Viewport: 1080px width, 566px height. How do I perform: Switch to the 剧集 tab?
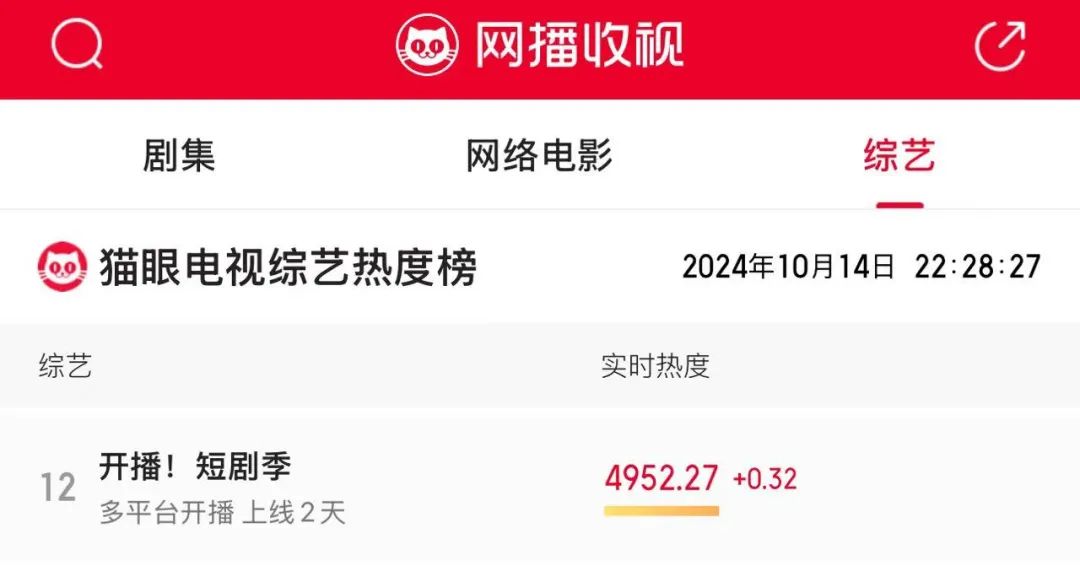click(179, 156)
